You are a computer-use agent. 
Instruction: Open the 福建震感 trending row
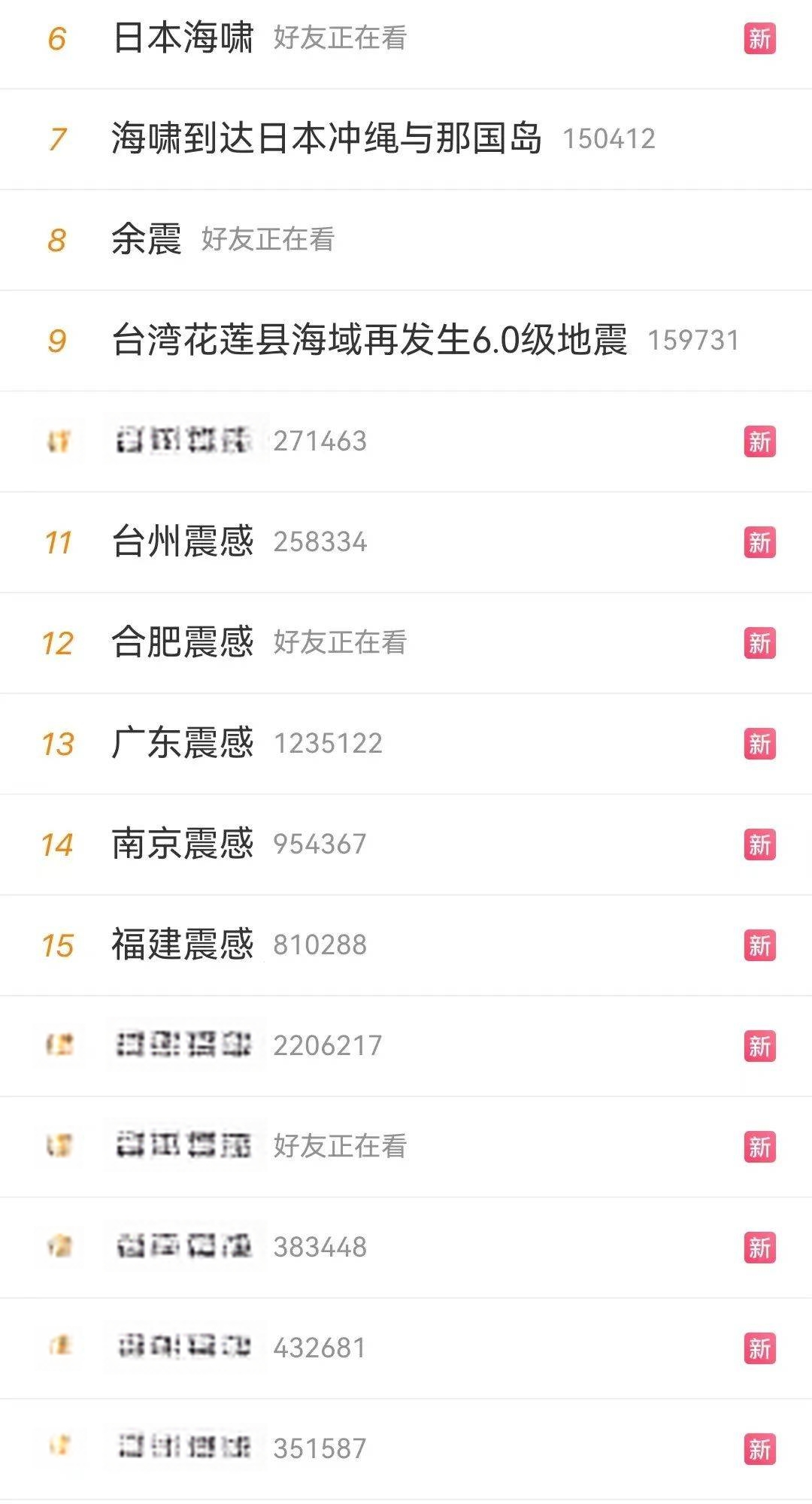point(183,945)
